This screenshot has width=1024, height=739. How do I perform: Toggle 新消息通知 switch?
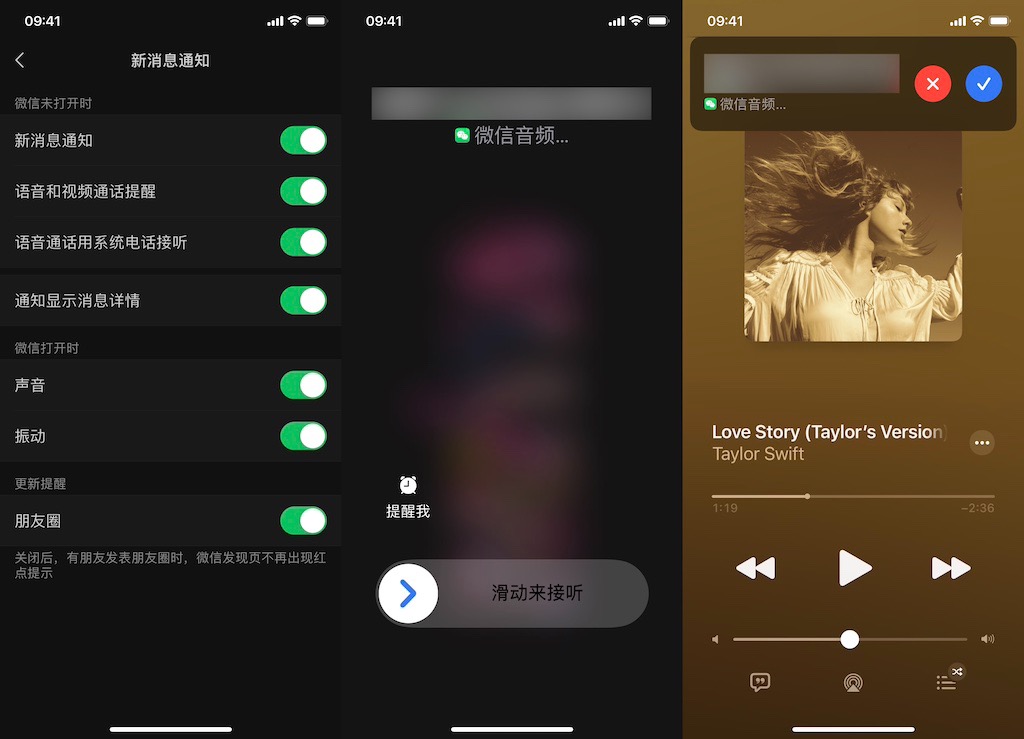(x=303, y=140)
